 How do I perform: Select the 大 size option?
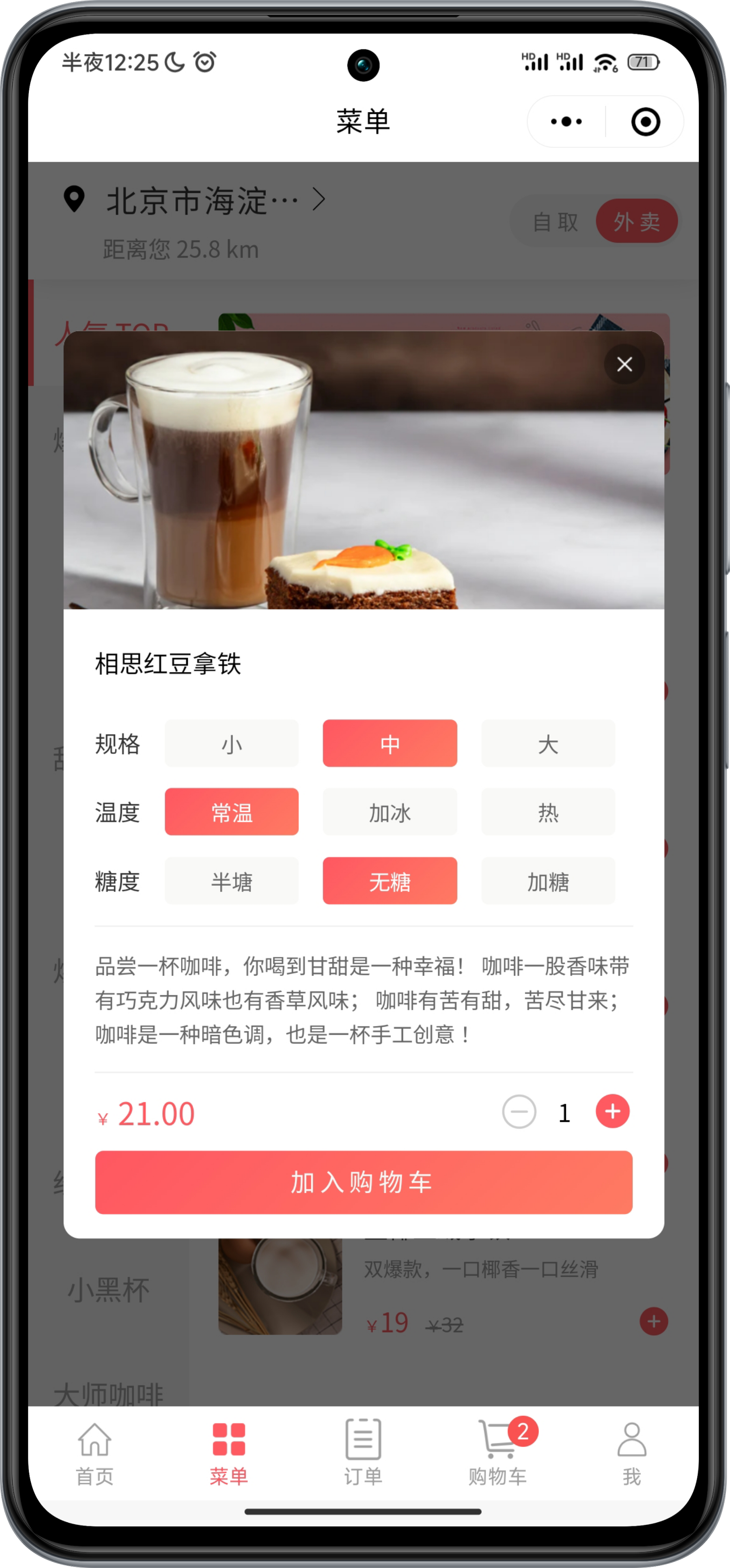click(x=548, y=744)
